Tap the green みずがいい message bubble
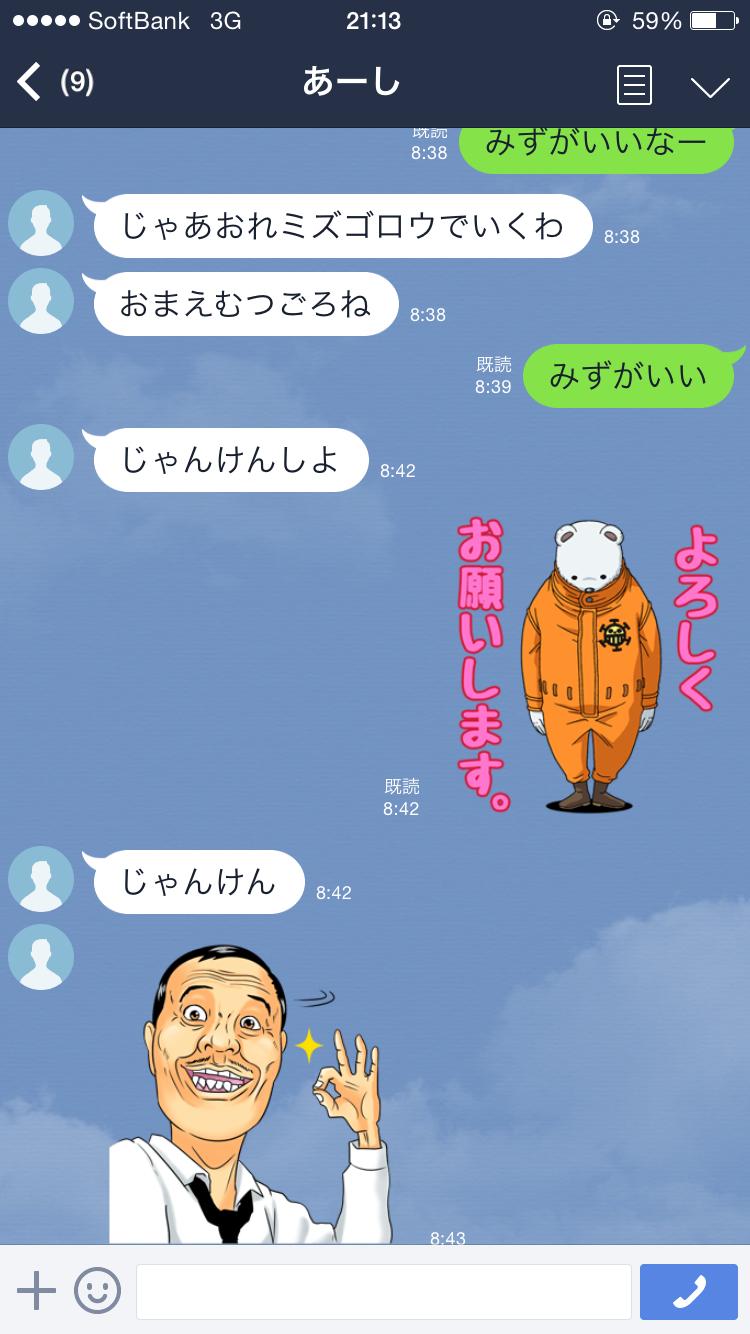Viewport: 750px width, 1334px height. coord(630,375)
